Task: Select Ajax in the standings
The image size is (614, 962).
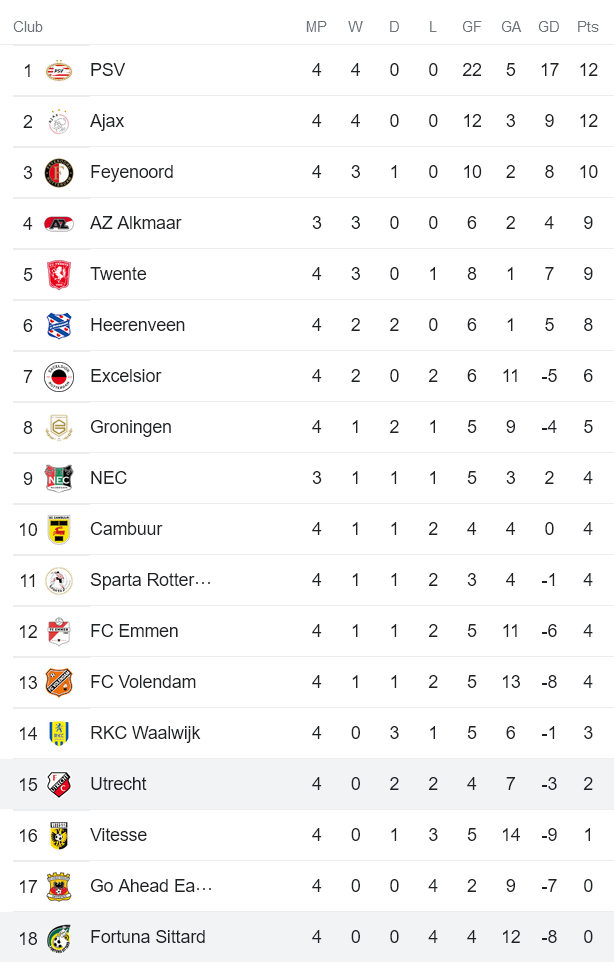Action: point(107,121)
